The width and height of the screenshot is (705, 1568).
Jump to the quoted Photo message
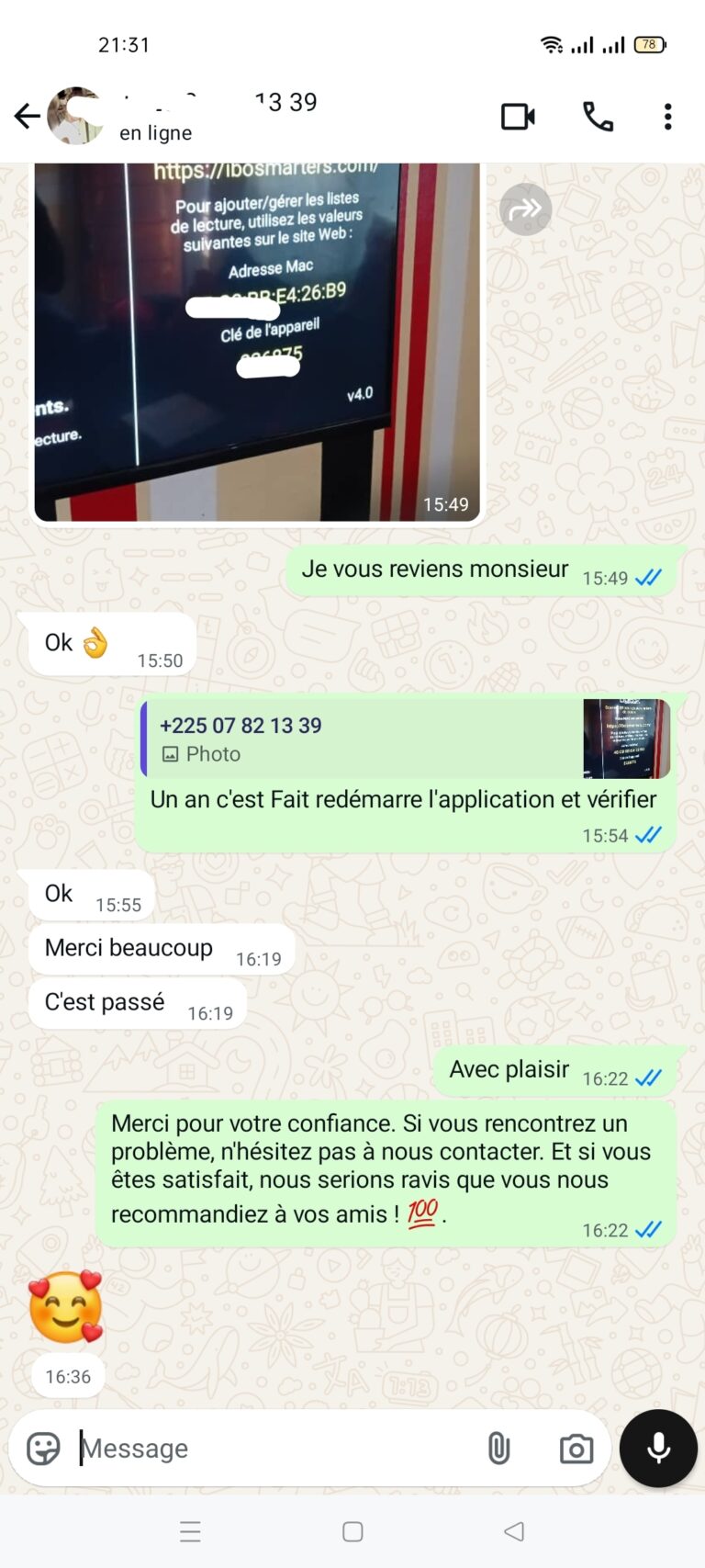click(x=404, y=739)
